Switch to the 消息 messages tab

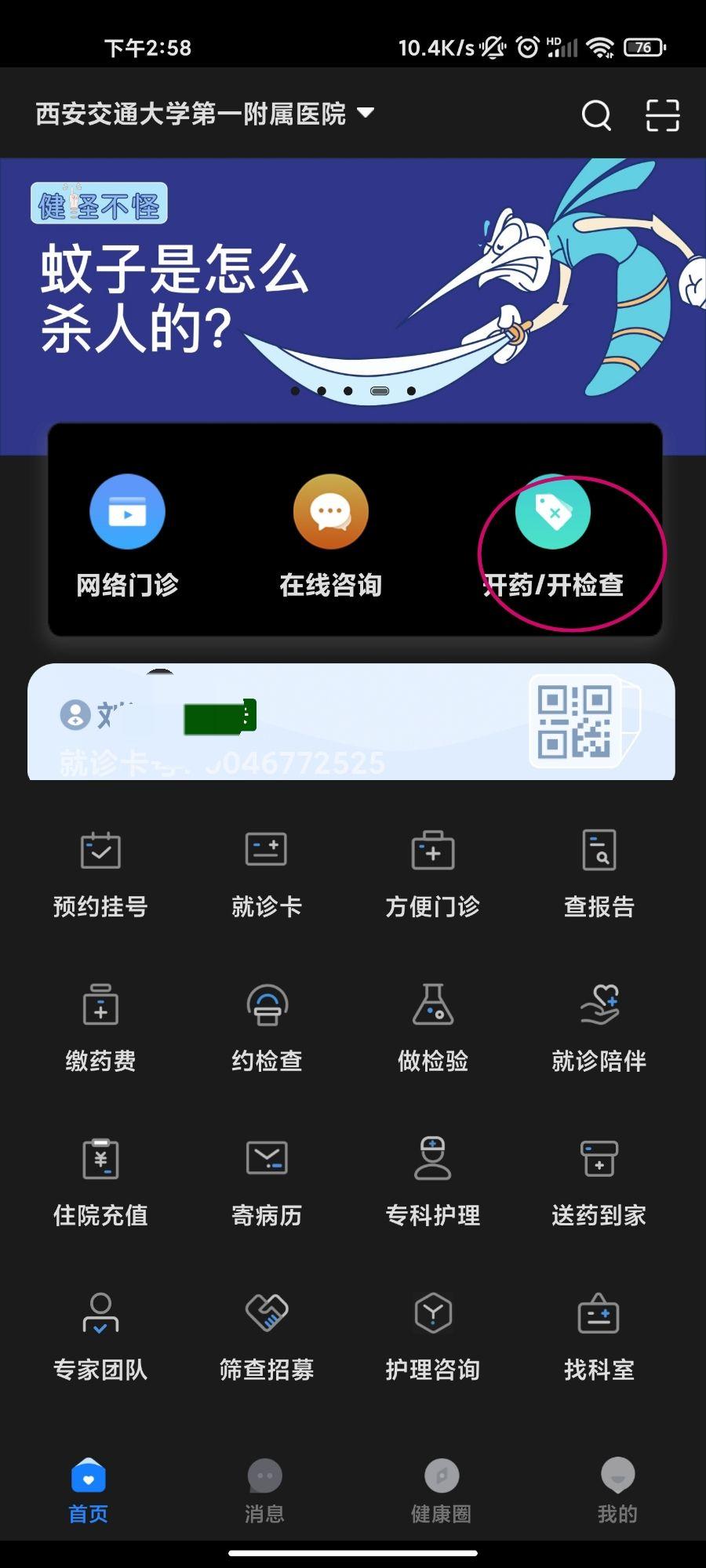[264, 1490]
